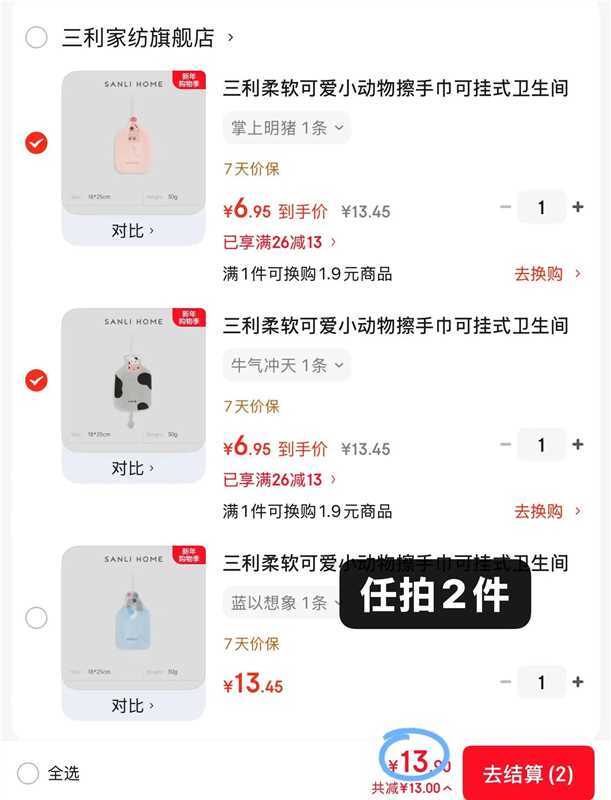Go to 去换购 for the 牛气冲天 towel

[x=547, y=511]
